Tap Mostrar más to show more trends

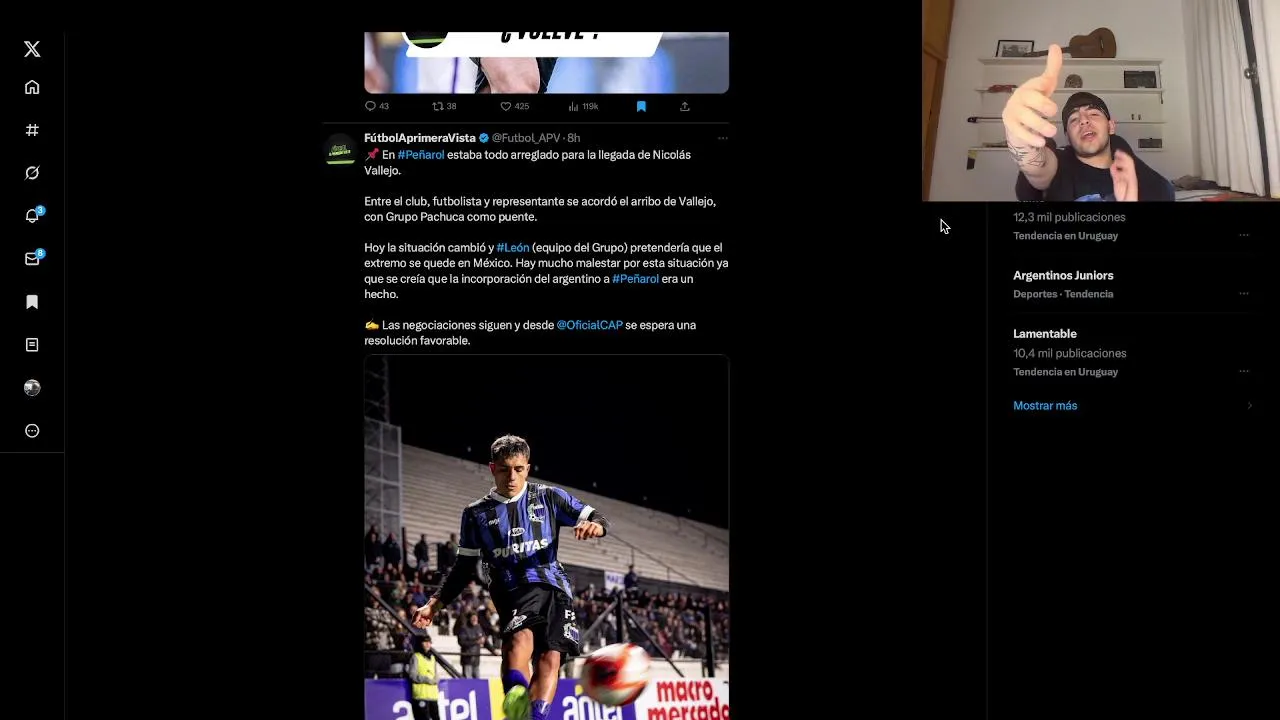tap(1045, 406)
